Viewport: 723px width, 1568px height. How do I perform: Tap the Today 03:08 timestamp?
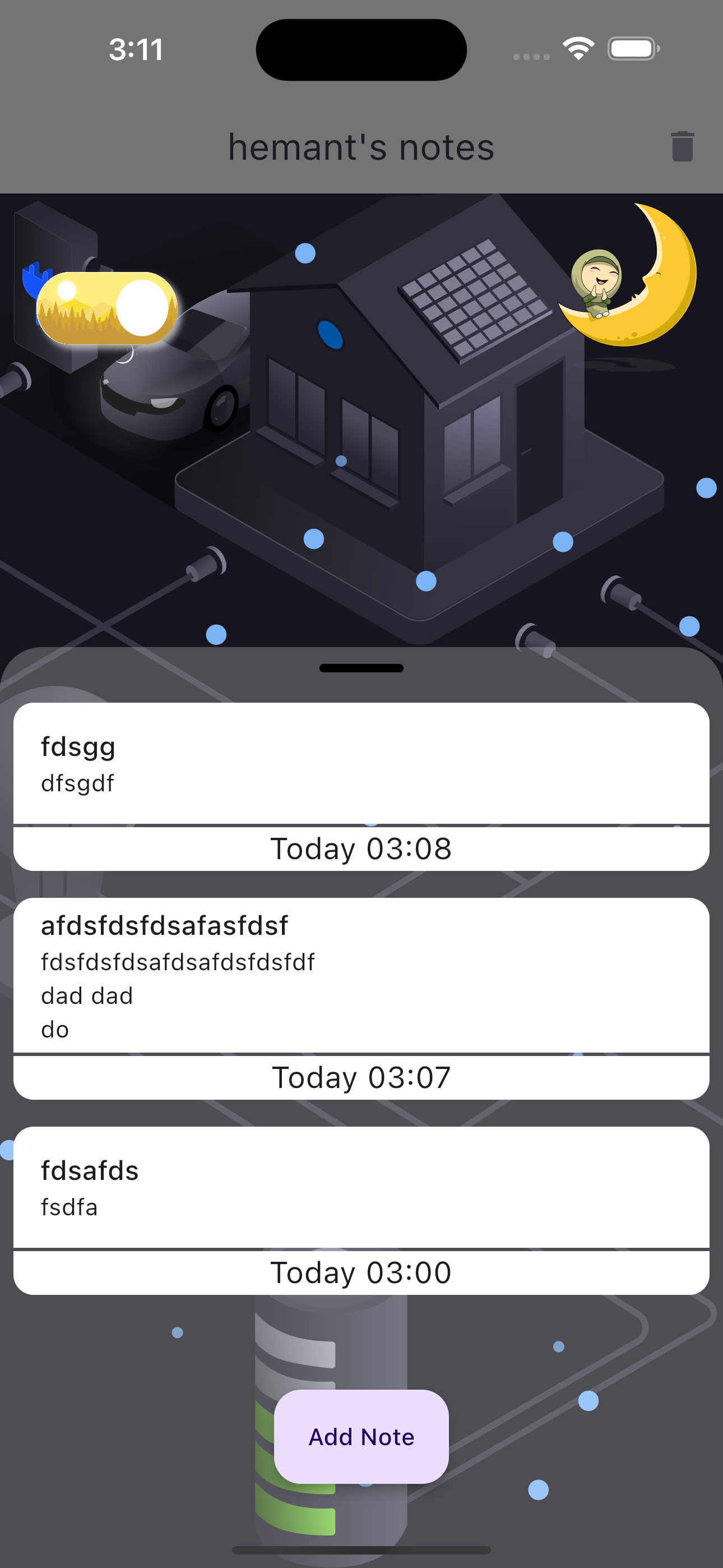pos(361,848)
